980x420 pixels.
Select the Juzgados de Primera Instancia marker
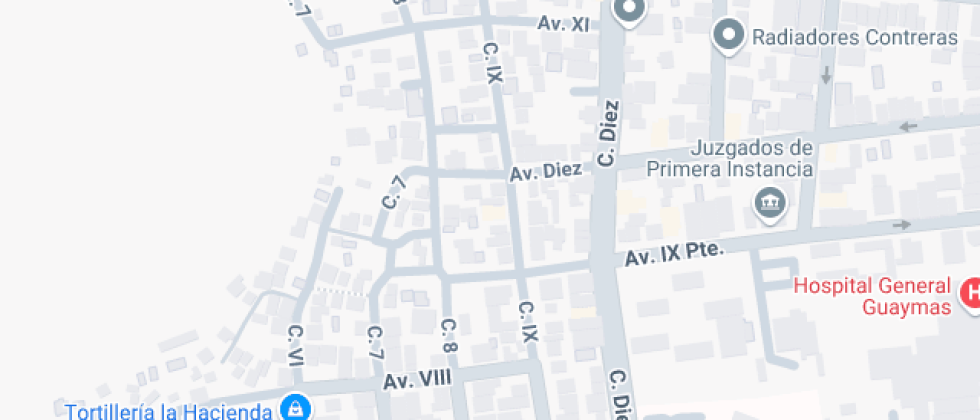pos(771,204)
